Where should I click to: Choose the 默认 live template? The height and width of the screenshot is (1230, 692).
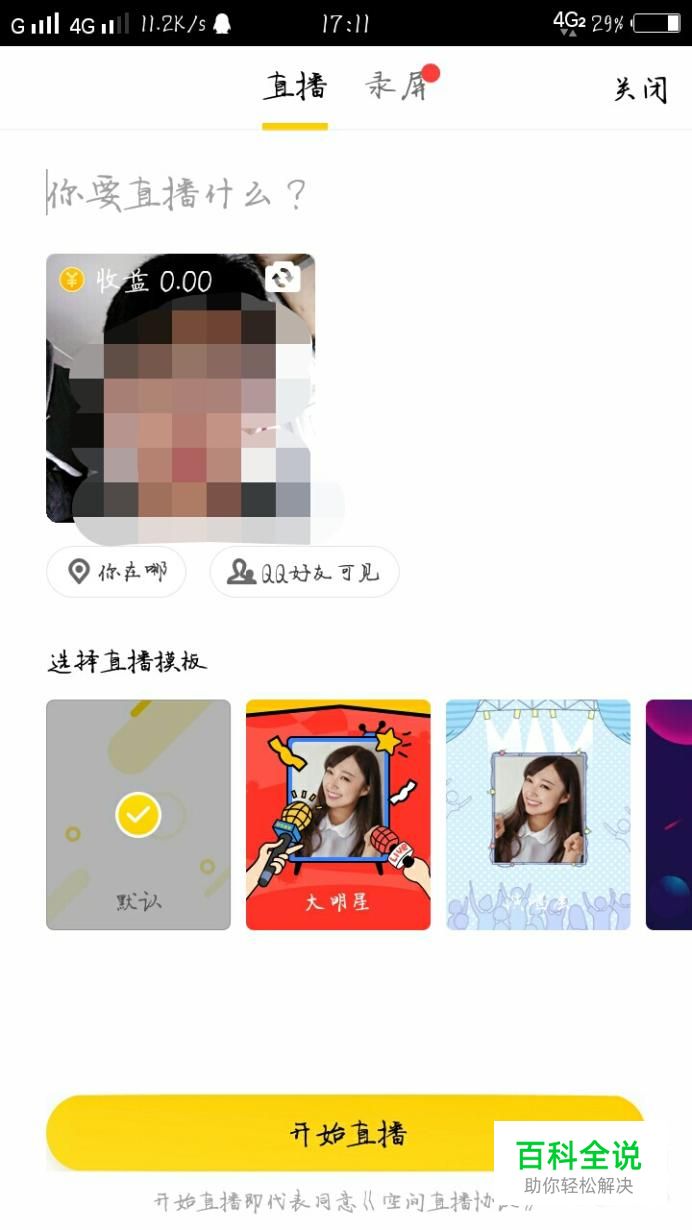tap(138, 814)
